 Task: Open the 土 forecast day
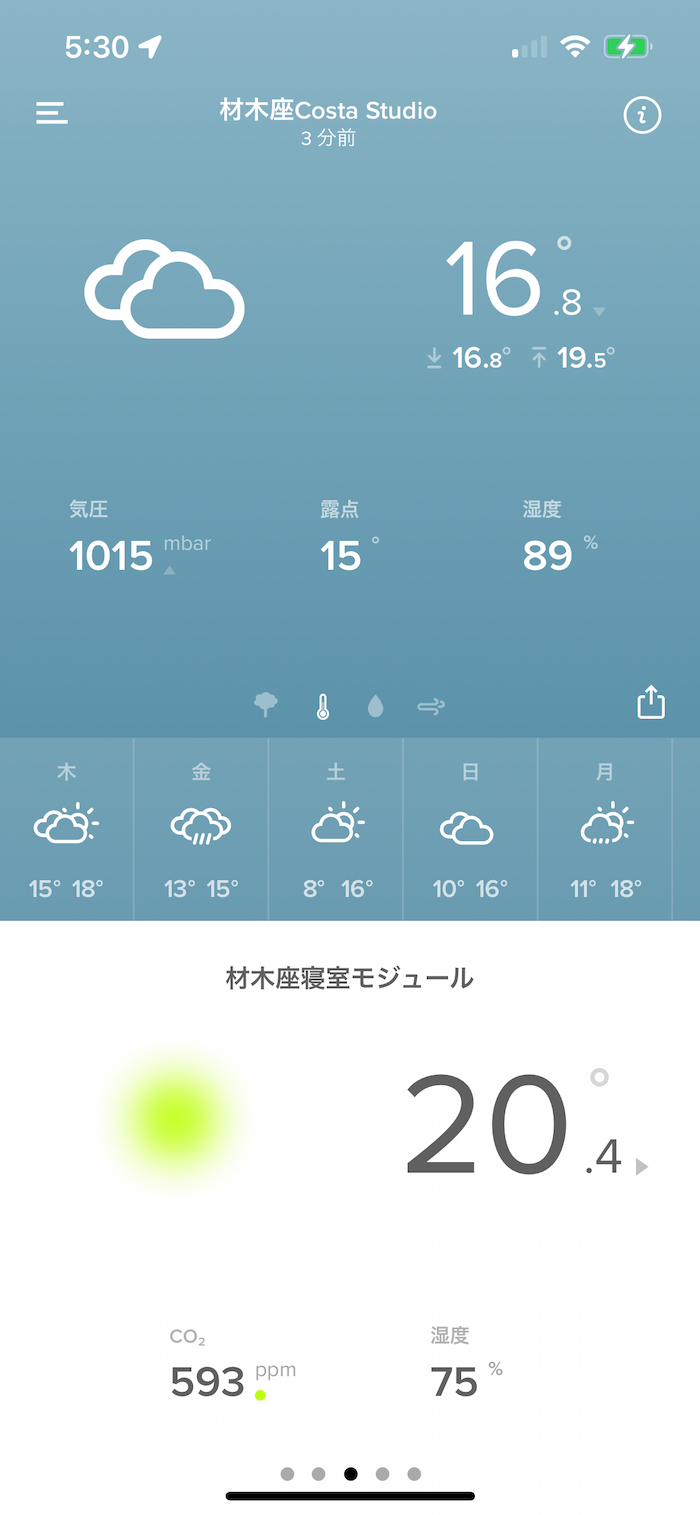pos(336,829)
